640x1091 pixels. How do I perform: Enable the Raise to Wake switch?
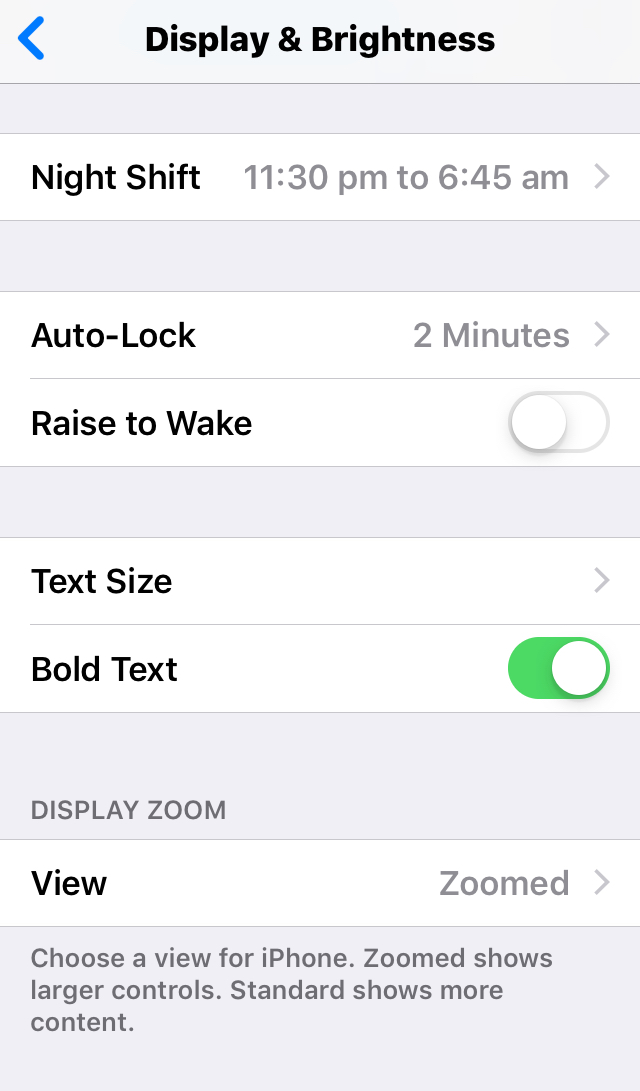[x=558, y=423]
